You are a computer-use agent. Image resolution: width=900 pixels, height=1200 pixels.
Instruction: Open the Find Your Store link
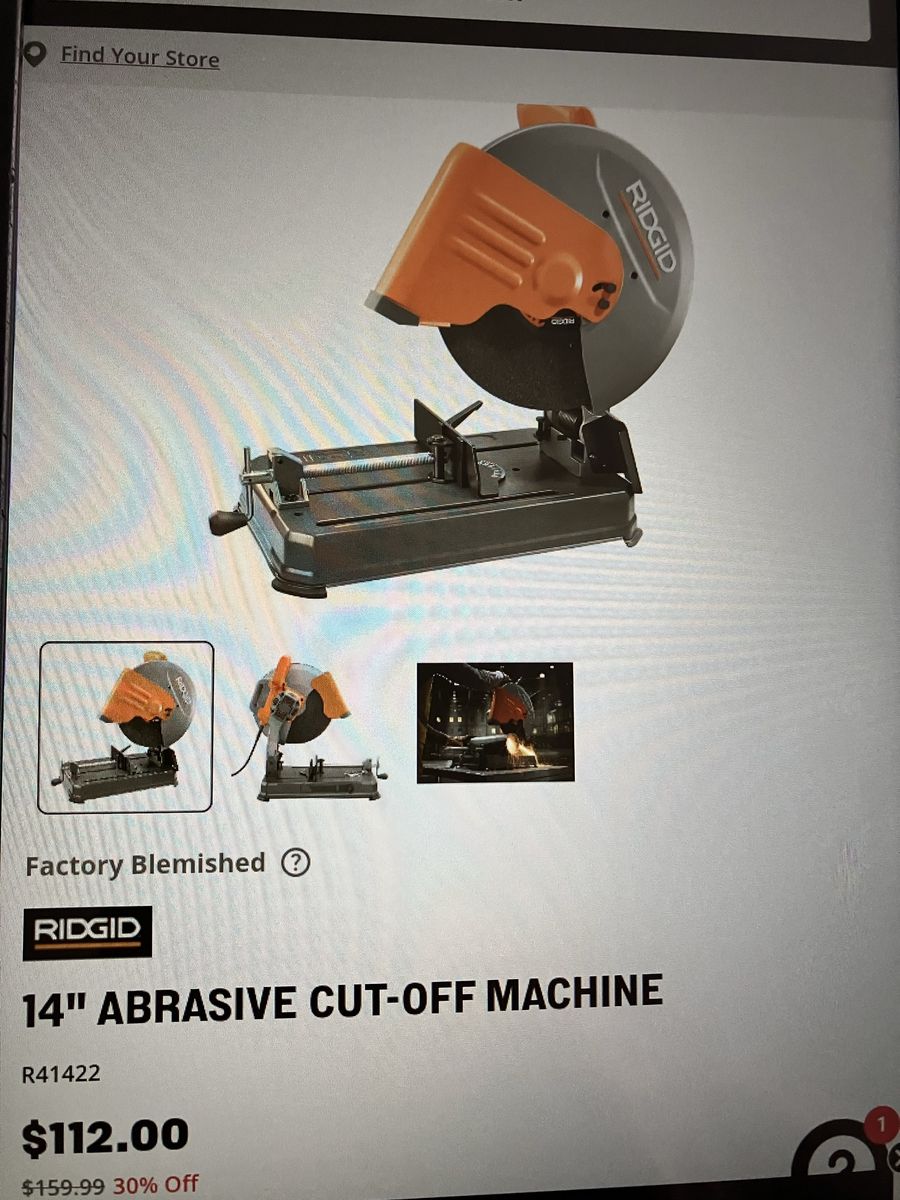pos(139,57)
